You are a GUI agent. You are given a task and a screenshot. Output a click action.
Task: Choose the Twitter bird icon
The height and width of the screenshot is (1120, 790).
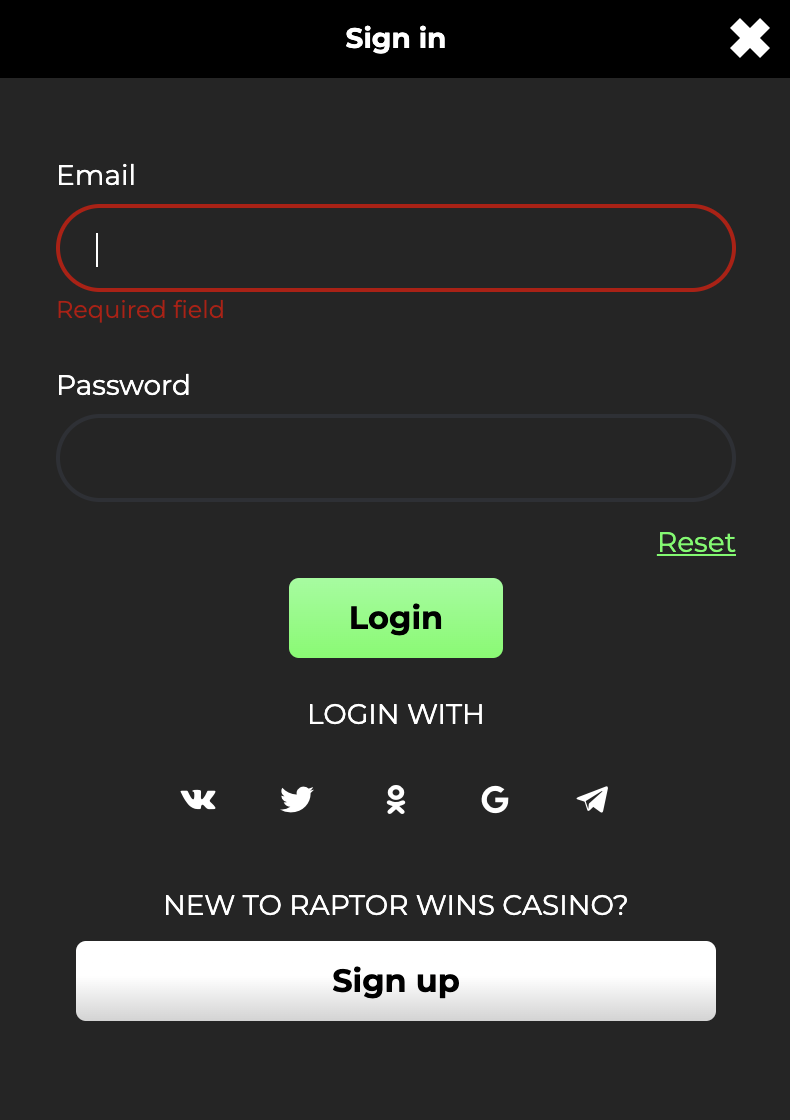pyautogui.click(x=297, y=799)
